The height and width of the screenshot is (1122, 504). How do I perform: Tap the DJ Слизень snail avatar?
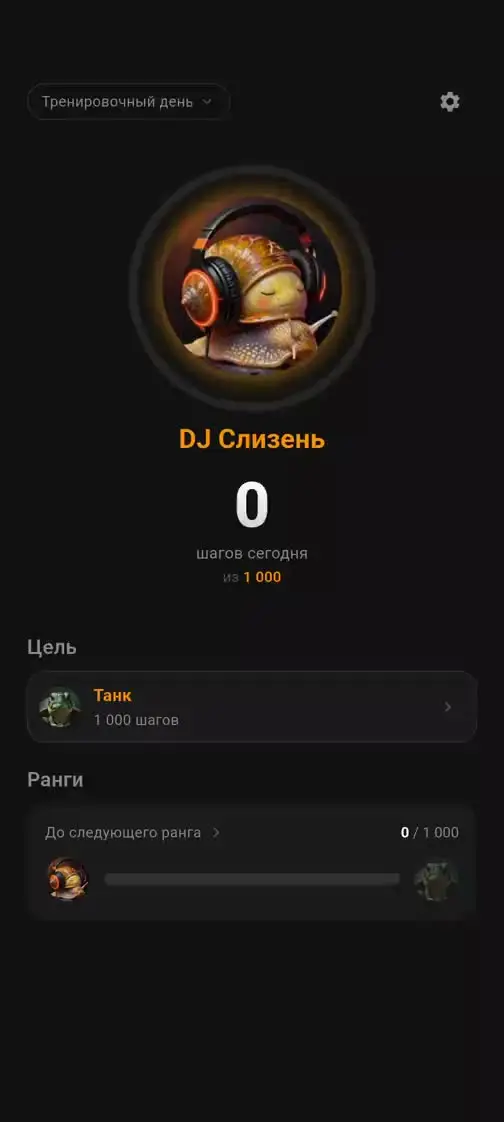(x=252, y=288)
